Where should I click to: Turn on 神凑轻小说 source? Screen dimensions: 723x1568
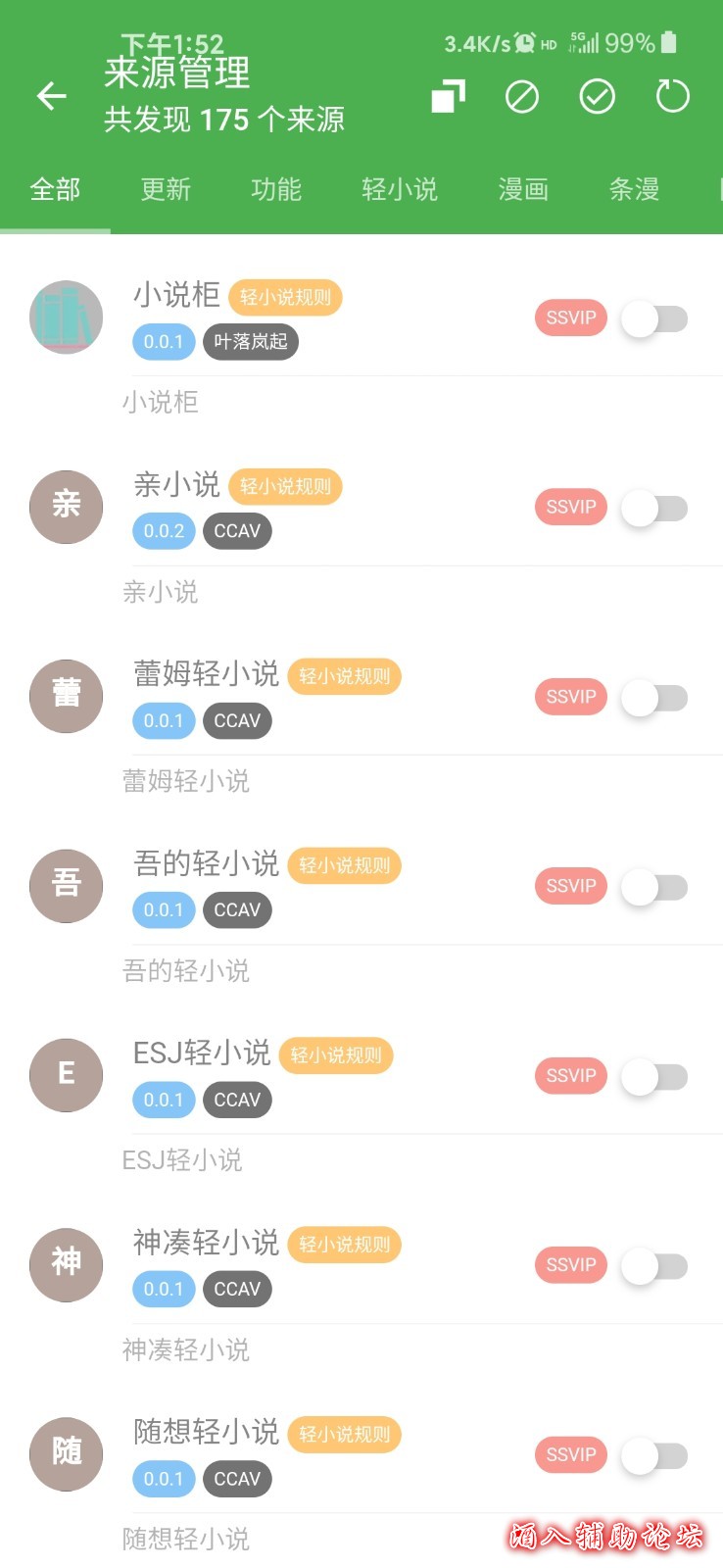[655, 1265]
